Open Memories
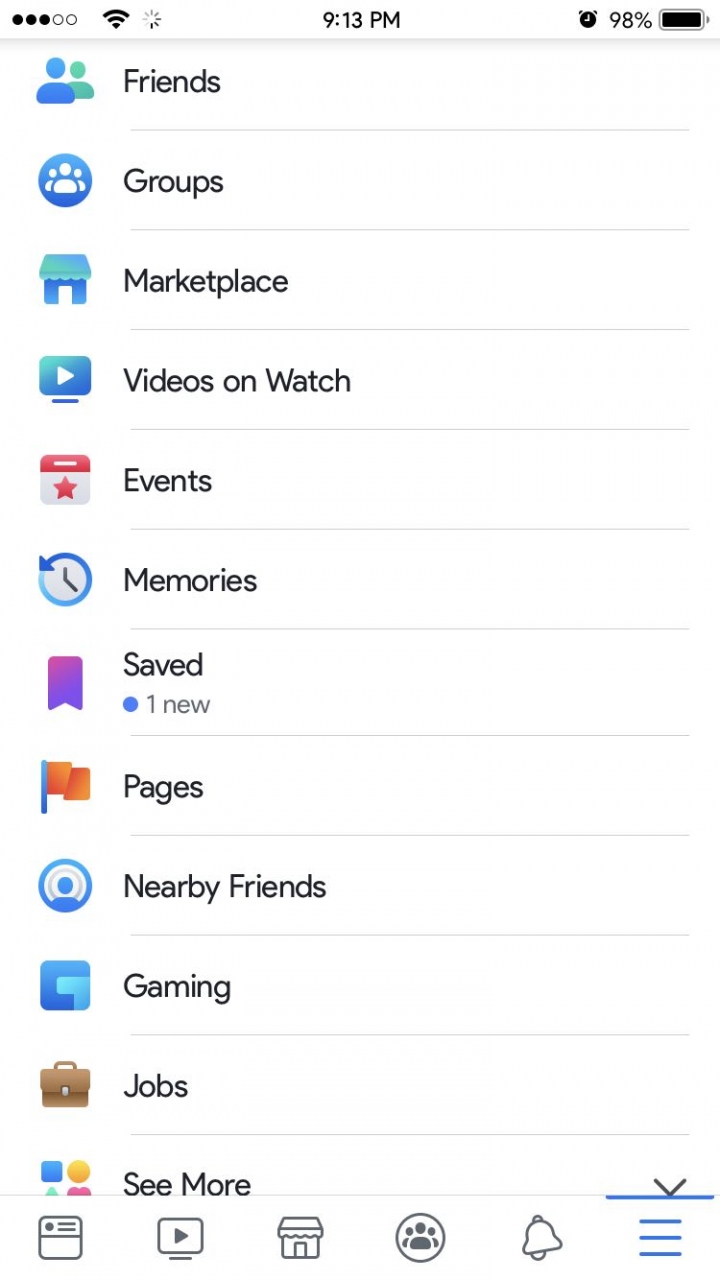 coord(360,580)
